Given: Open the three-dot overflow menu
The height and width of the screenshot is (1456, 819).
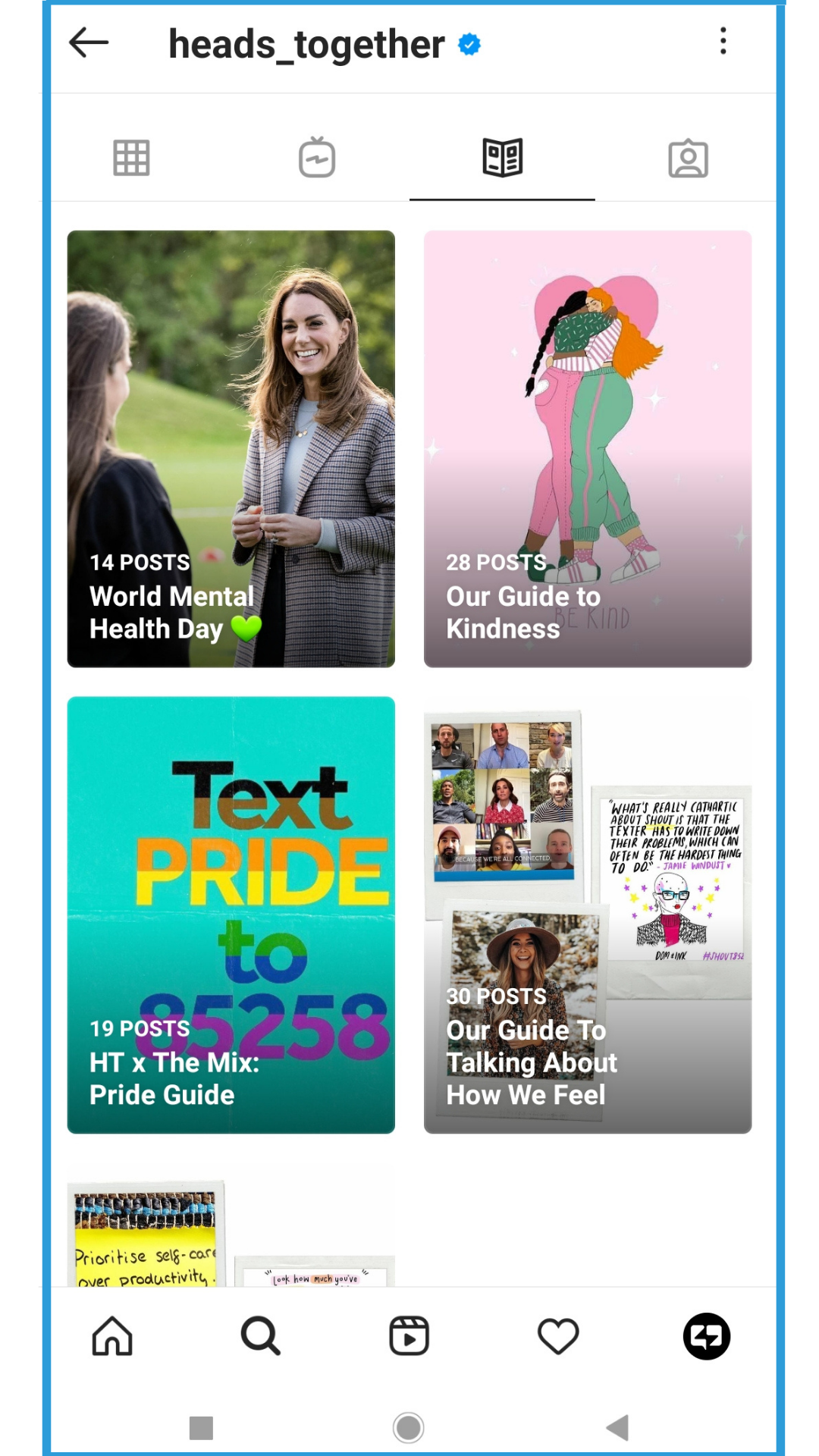Looking at the screenshot, I should [x=723, y=41].
